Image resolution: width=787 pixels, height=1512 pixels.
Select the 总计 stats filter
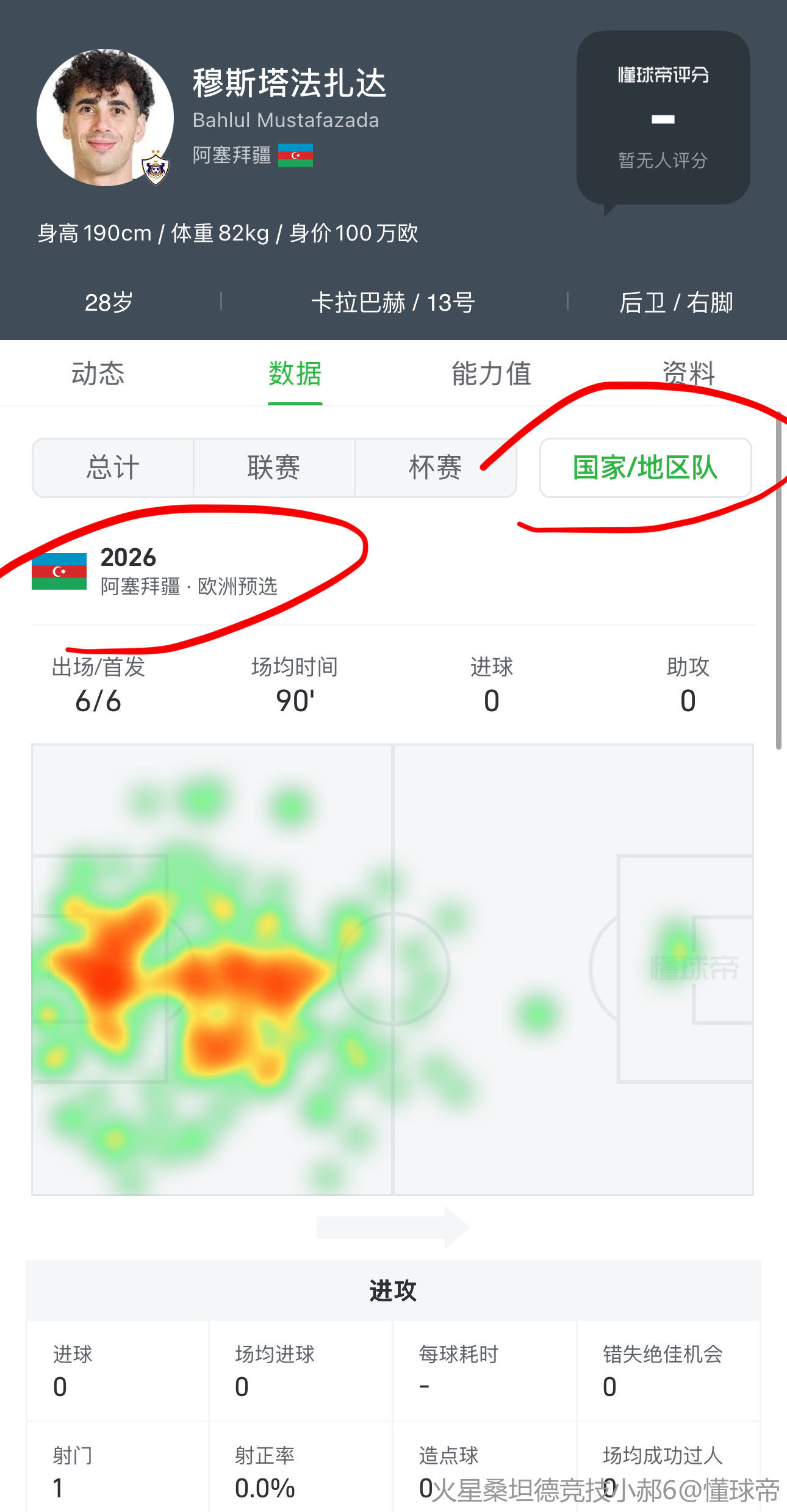pos(113,468)
